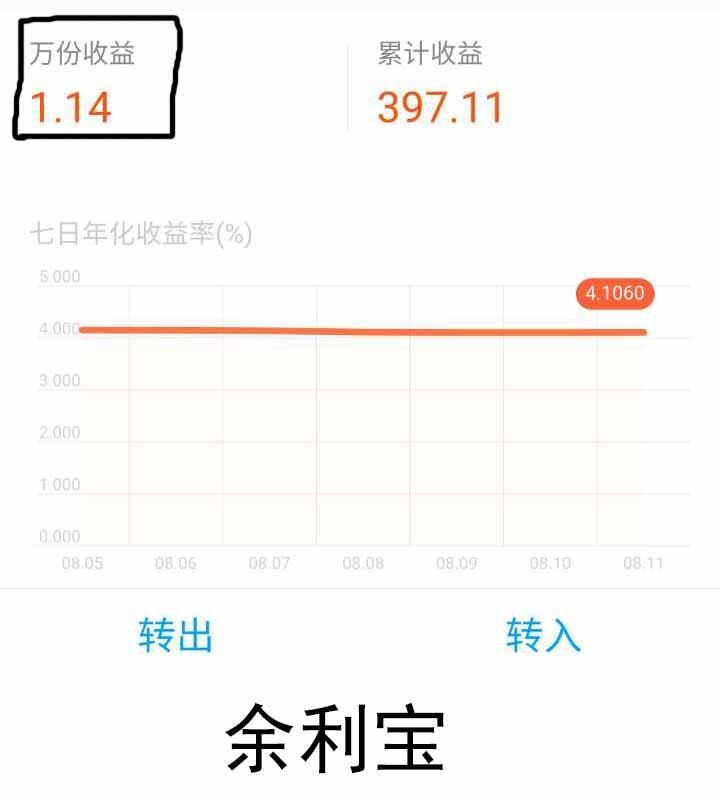Tap 转出 to transfer funds out
Image resolution: width=720 pixels, height=800 pixels.
pos(176,636)
